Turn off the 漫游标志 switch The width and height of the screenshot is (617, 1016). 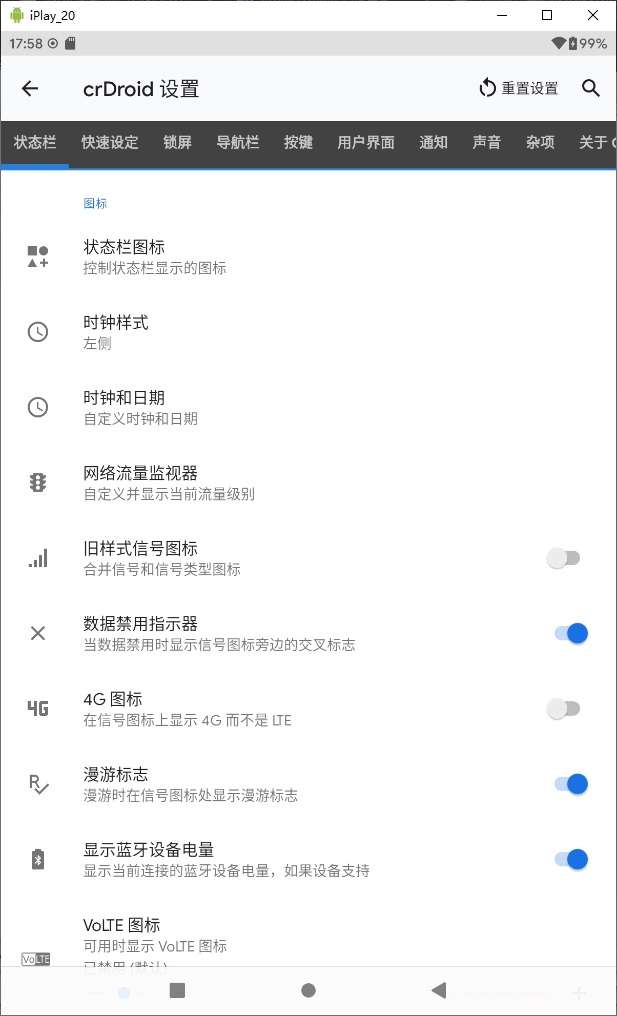point(570,784)
